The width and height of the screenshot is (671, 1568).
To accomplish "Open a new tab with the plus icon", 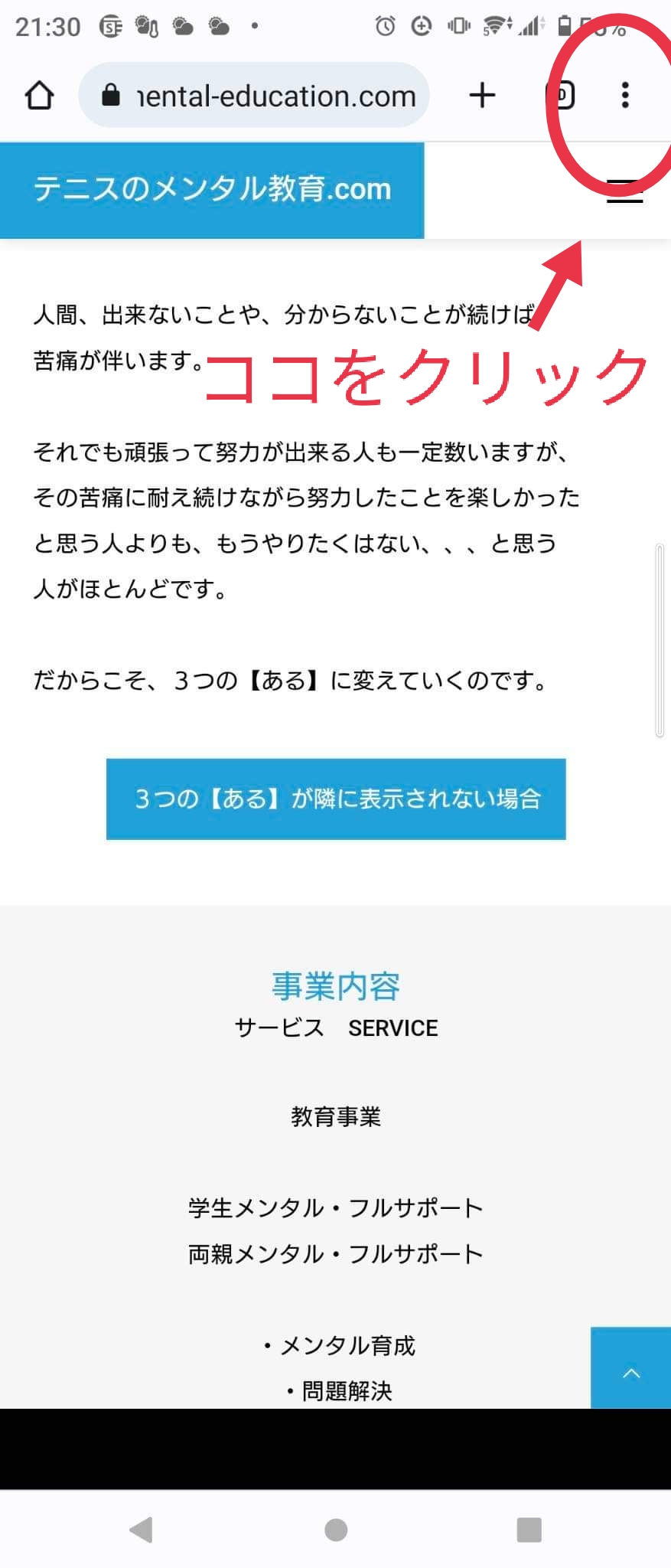I will (482, 96).
